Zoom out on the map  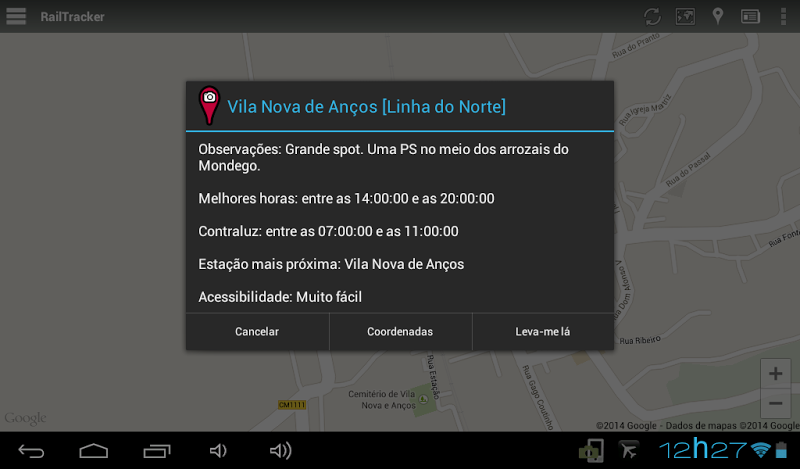click(775, 404)
